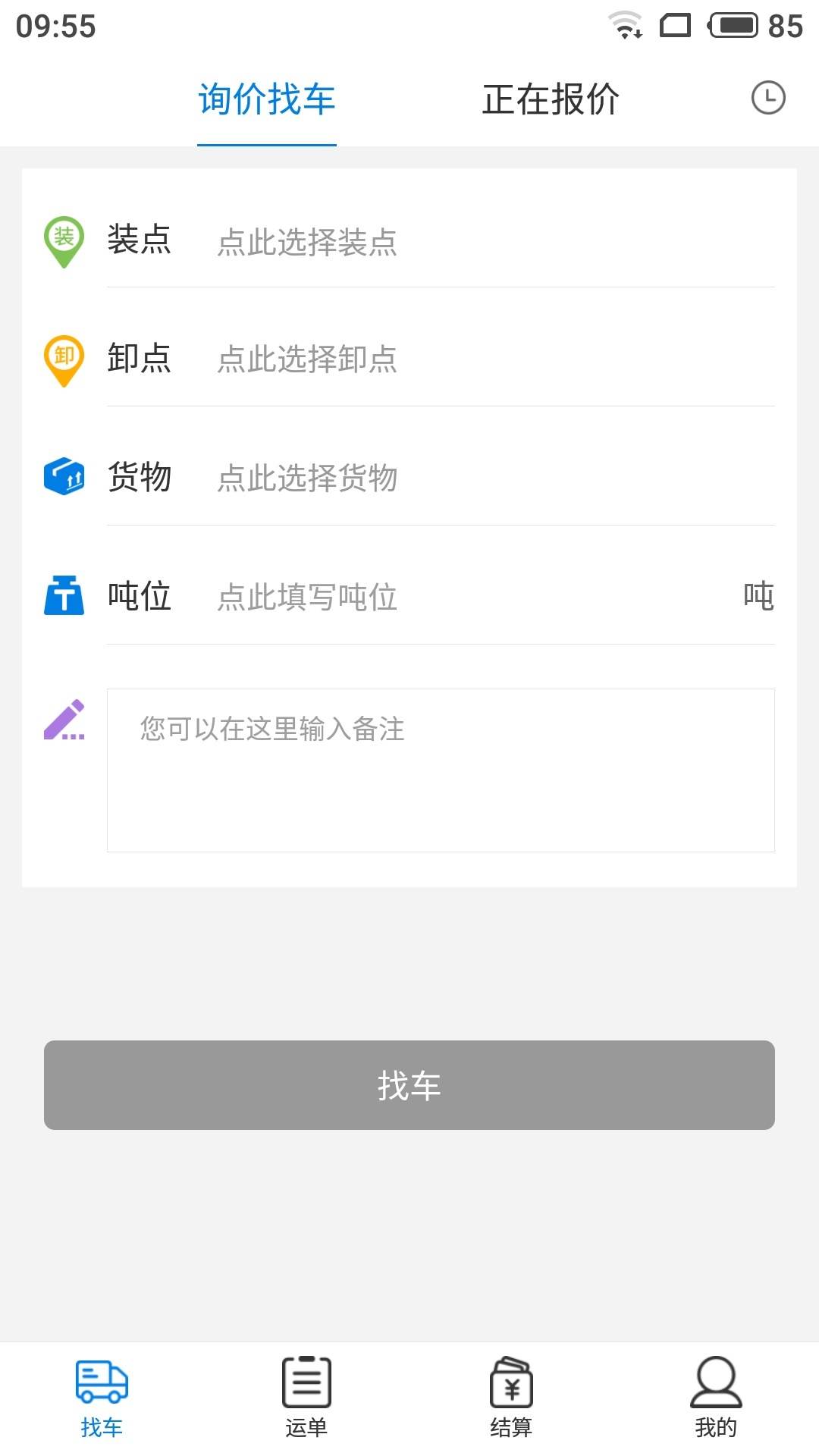819x1456 pixels.
Task: Switch to the 正在报价 tab
Action: pos(551,99)
